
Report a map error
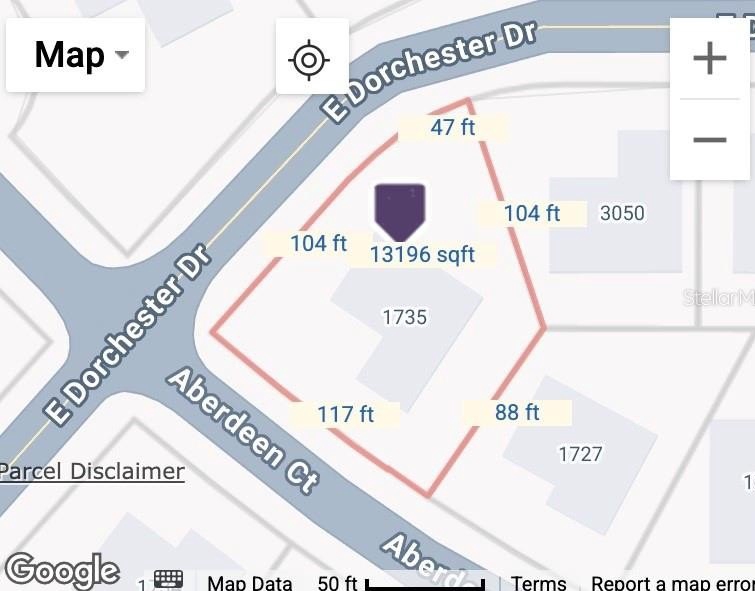tap(670, 582)
